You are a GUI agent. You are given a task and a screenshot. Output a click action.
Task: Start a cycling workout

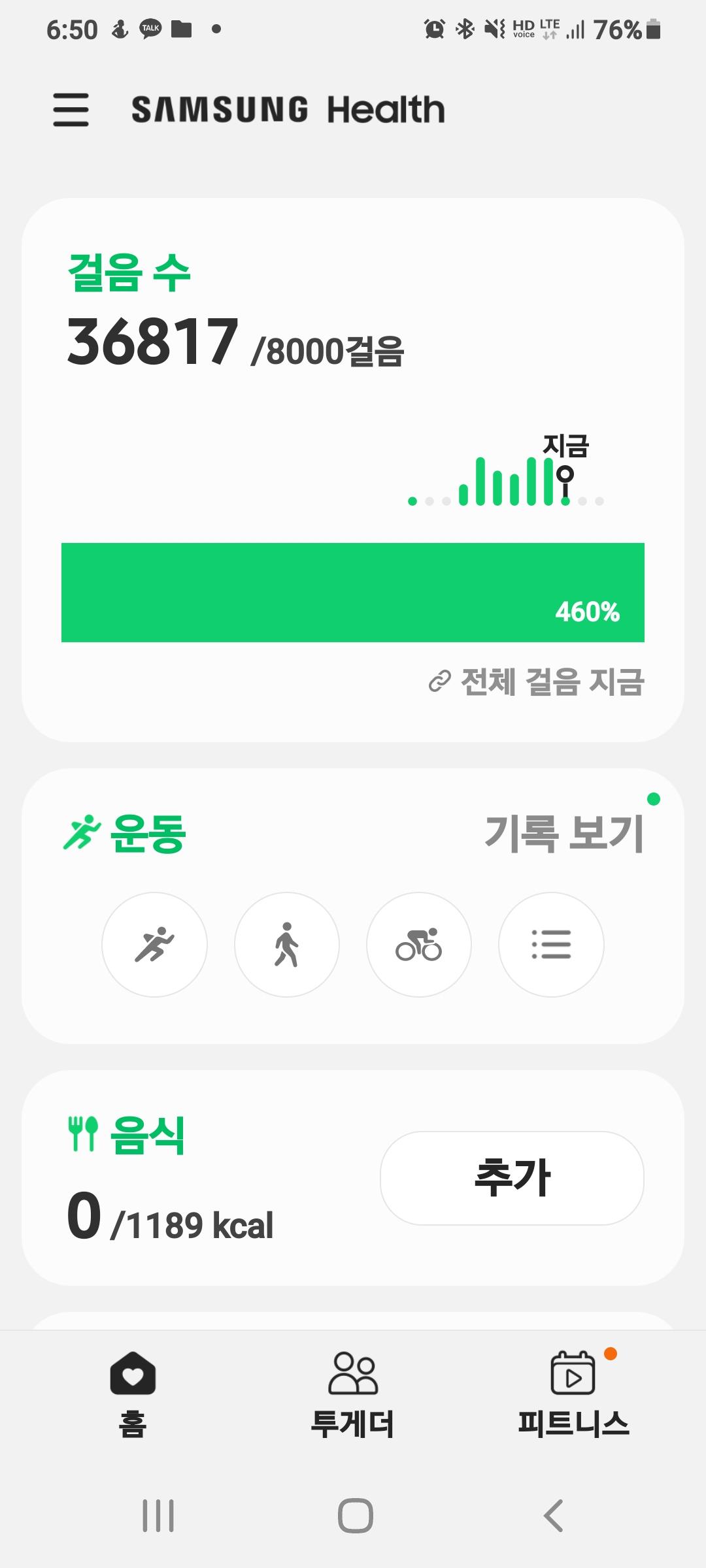click(418, 945)
